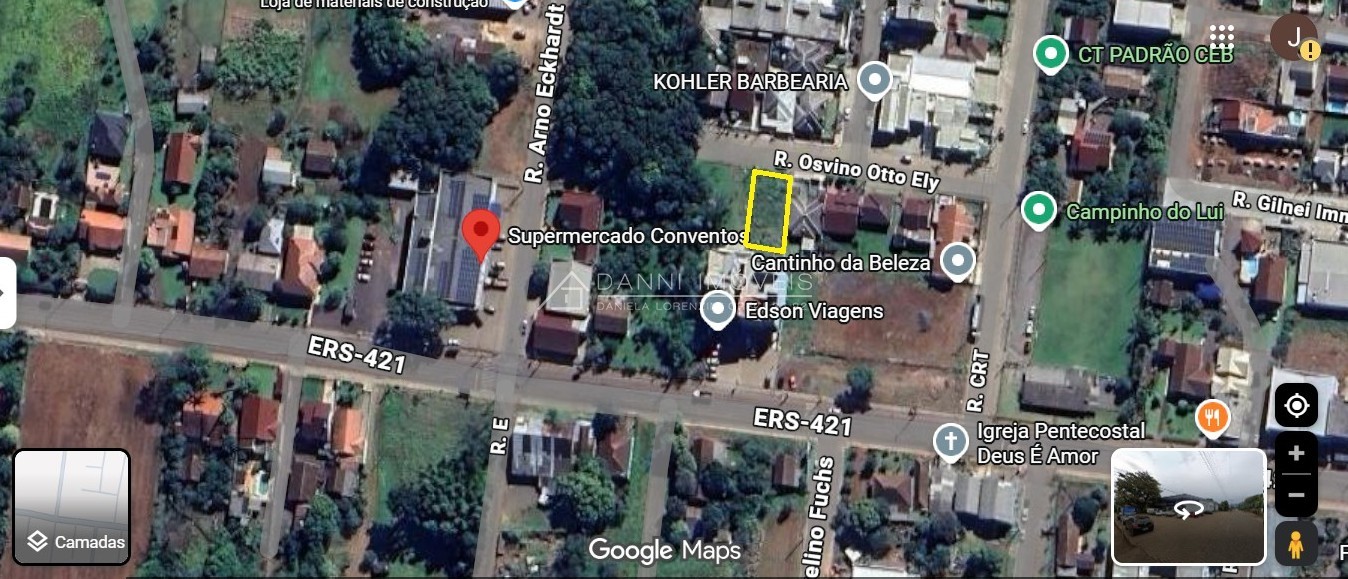Open the KOHLER BARBEARIA place marker
Image resolution: width=1348 pixels, height=579 pixels.
(x=876, y=80)
